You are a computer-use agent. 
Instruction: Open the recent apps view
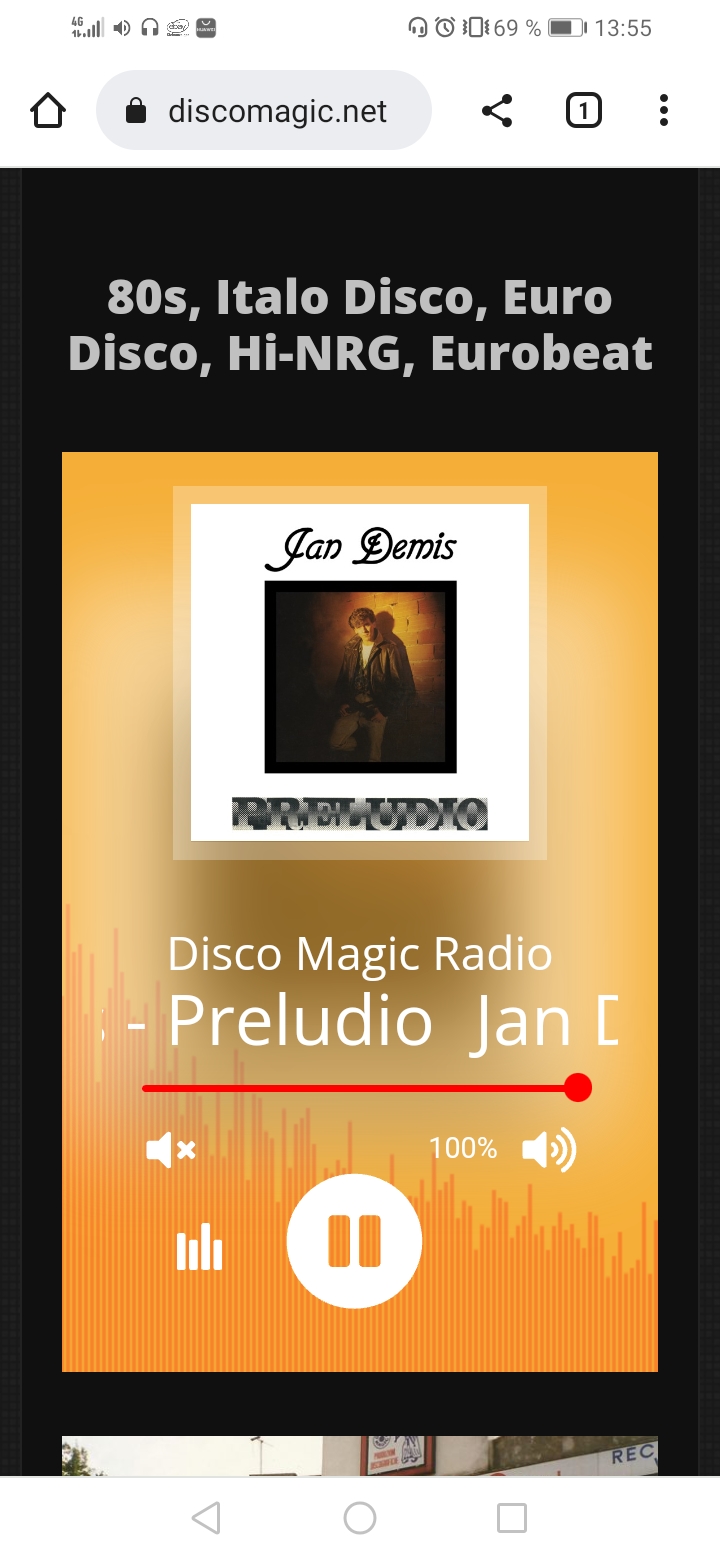(x=512, y=1518)
